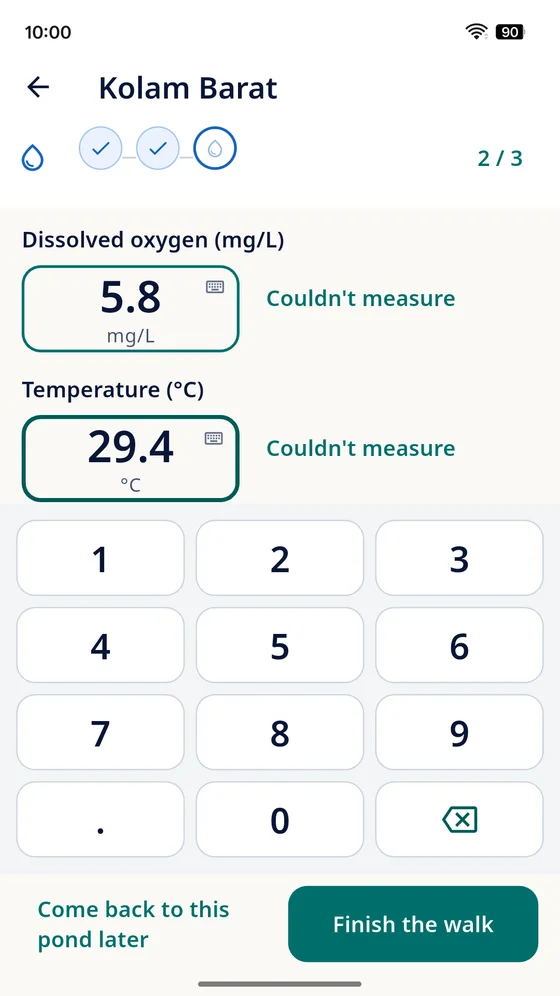Enter digit 6 on the keypad
The width and height of the screenshot is (560, 996).
coord(459,645)
